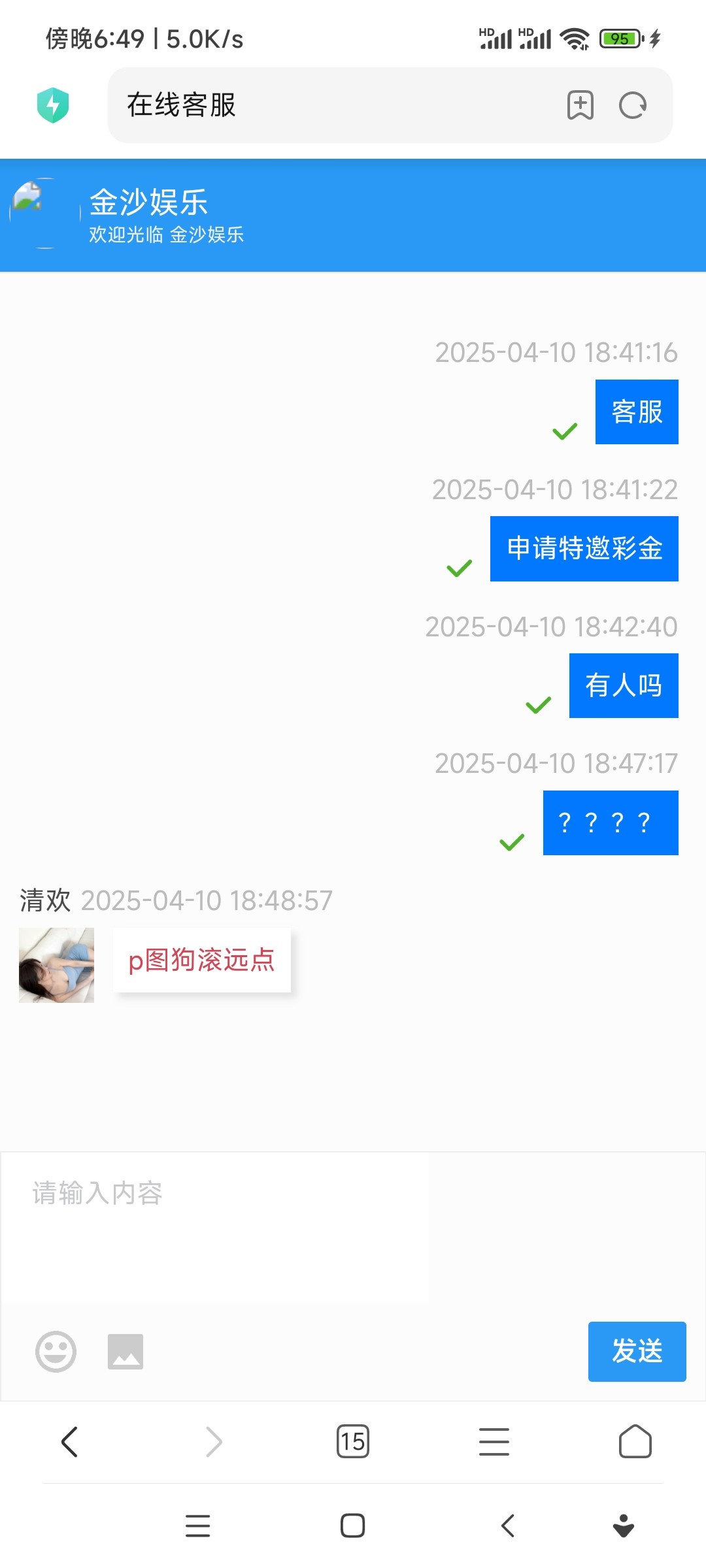Tap the green security shield icon
Image resolution: width=706 pixels, height=1568 pixels.
coord(53,105)
